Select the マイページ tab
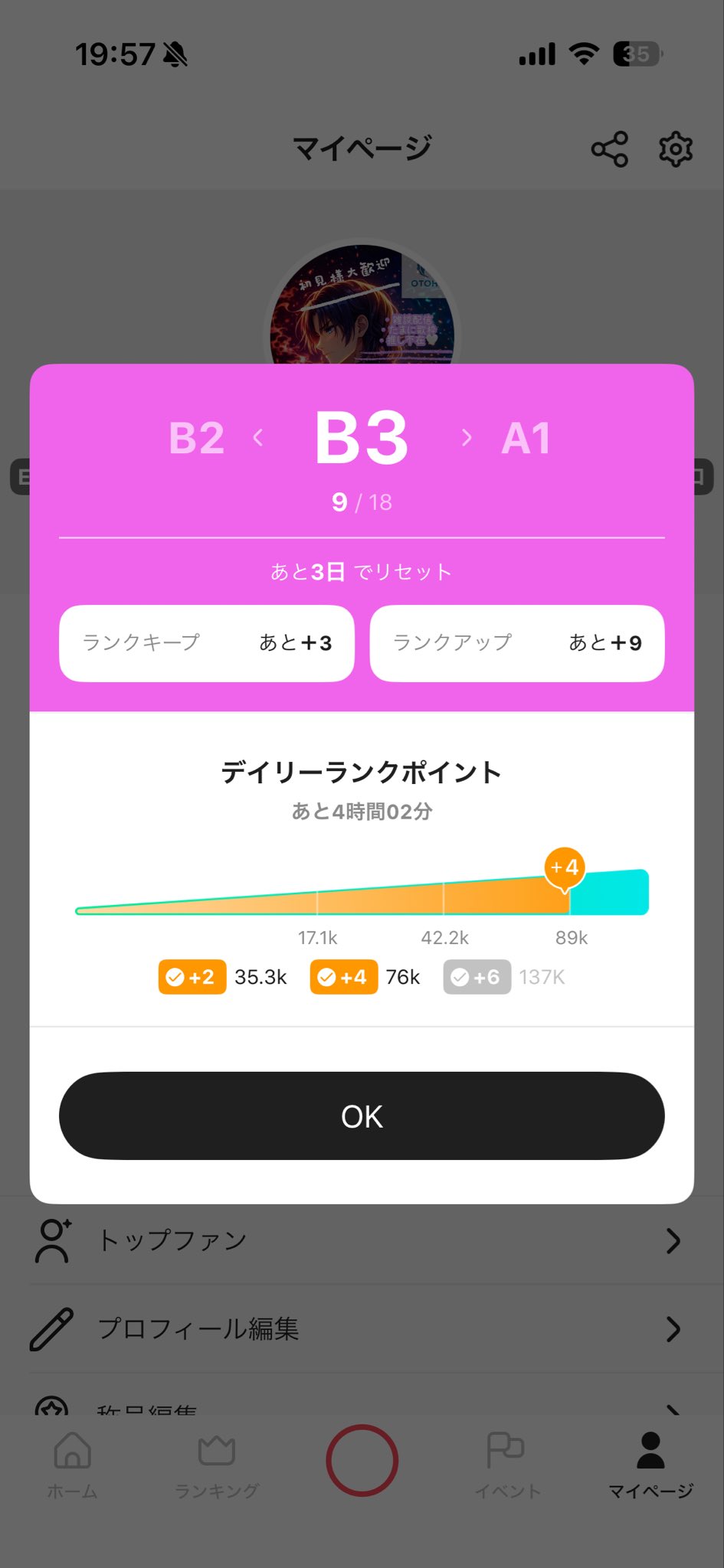 click(x=650, y=1464)
